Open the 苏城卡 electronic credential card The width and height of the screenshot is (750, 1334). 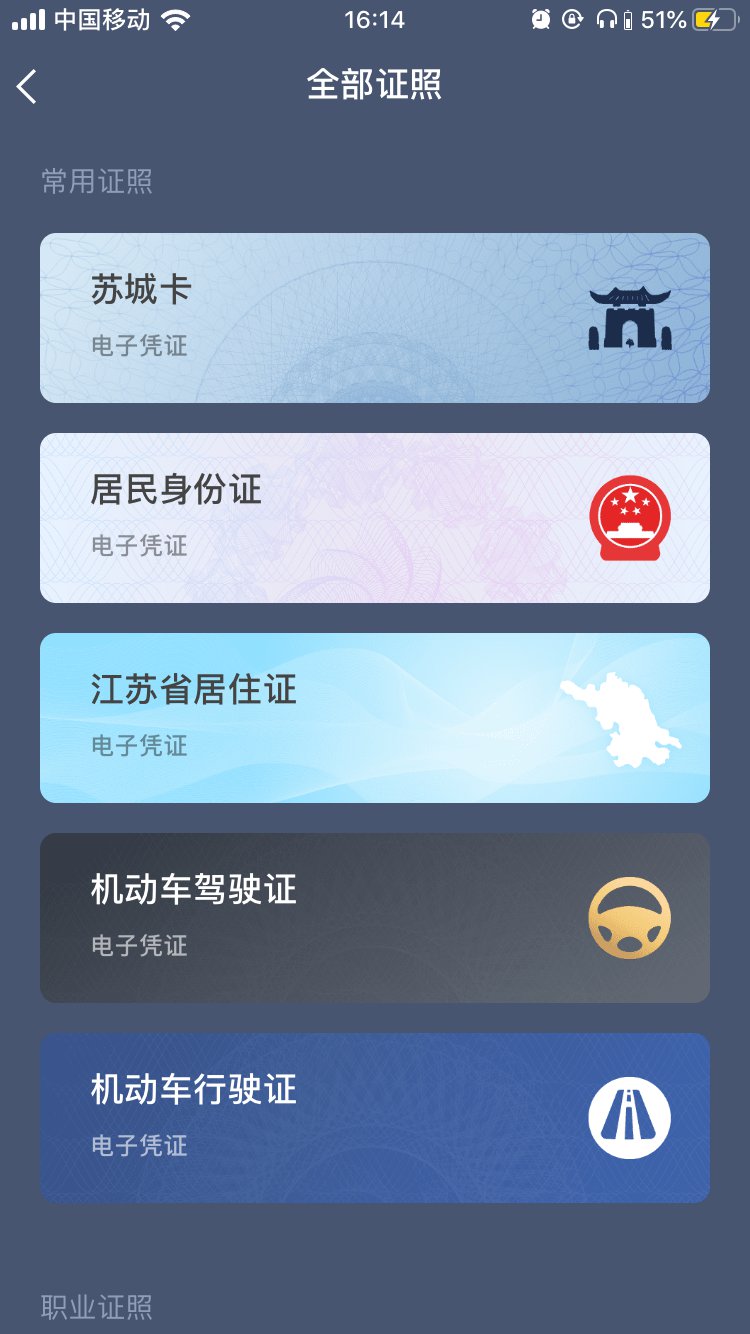tap(374, 318)
